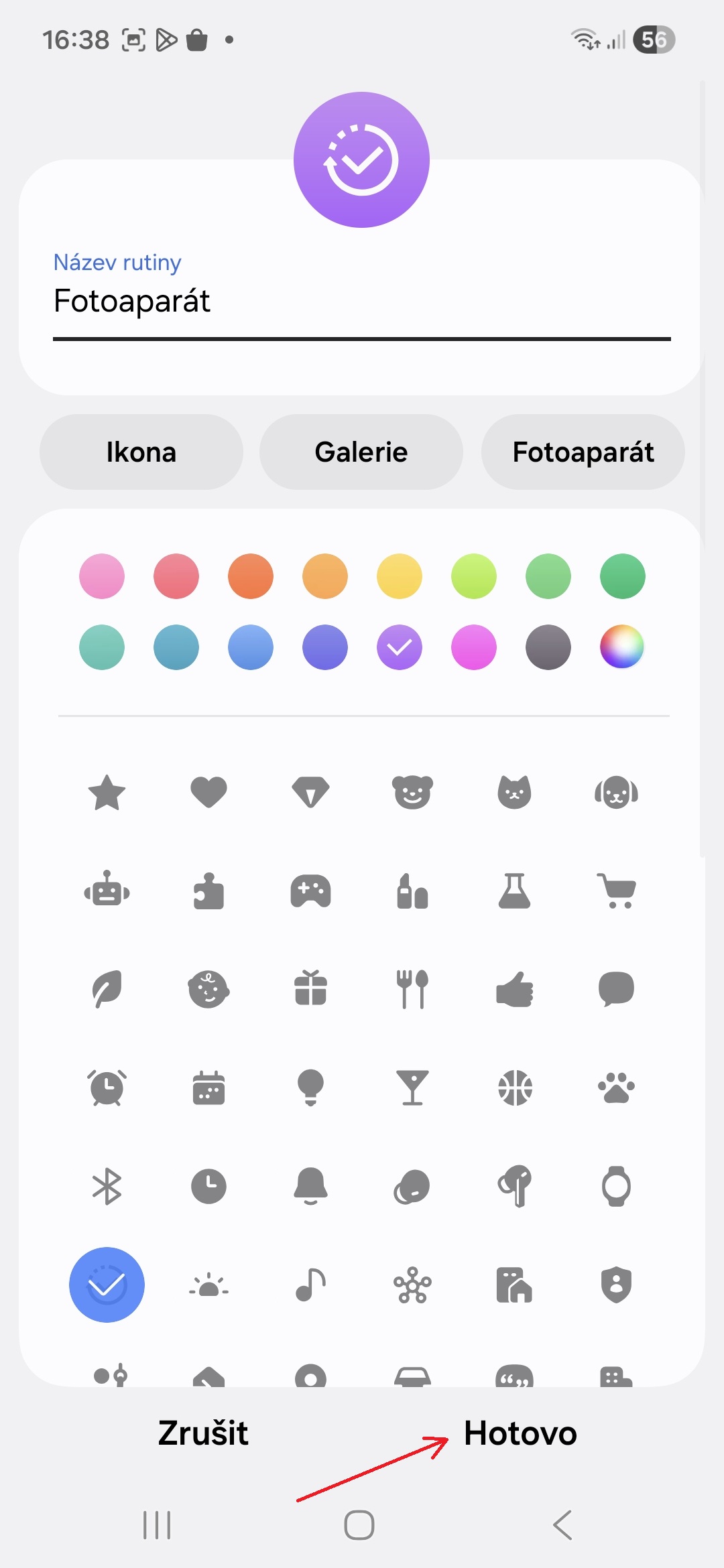This screenshot has width=724, height=1568.
Task: Cancel with the Zrušit button
Action: (203, 1433)
